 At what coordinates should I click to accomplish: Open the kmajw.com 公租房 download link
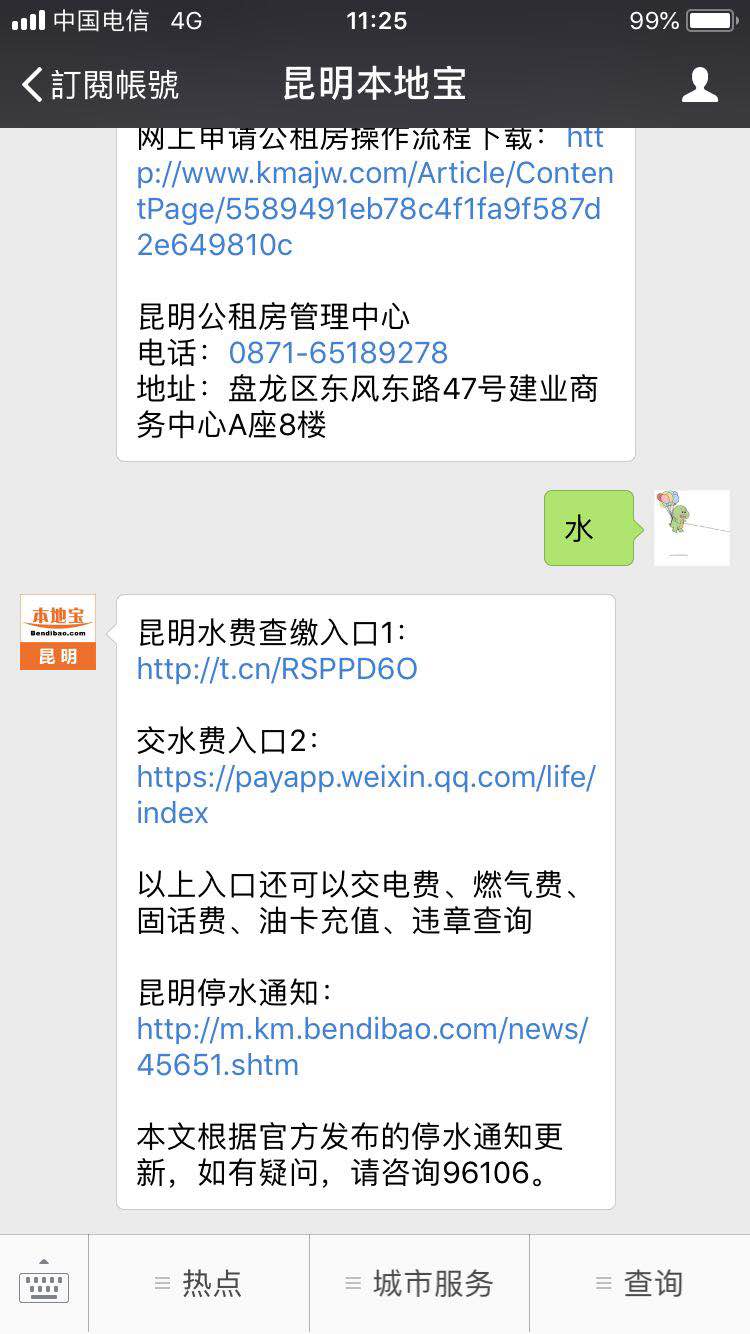[374, 192]
